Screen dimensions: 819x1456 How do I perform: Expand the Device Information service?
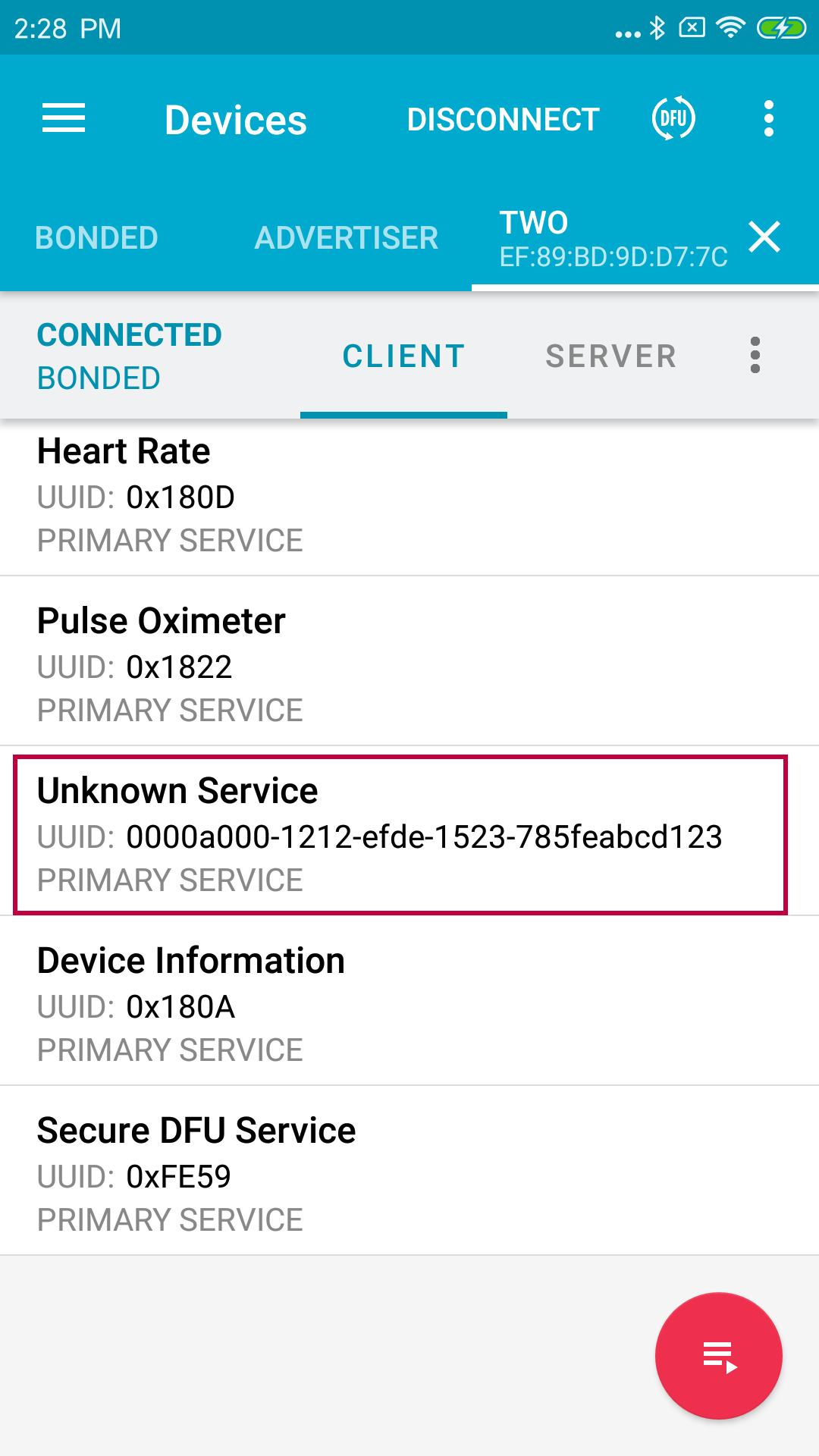pos(409,1005)
